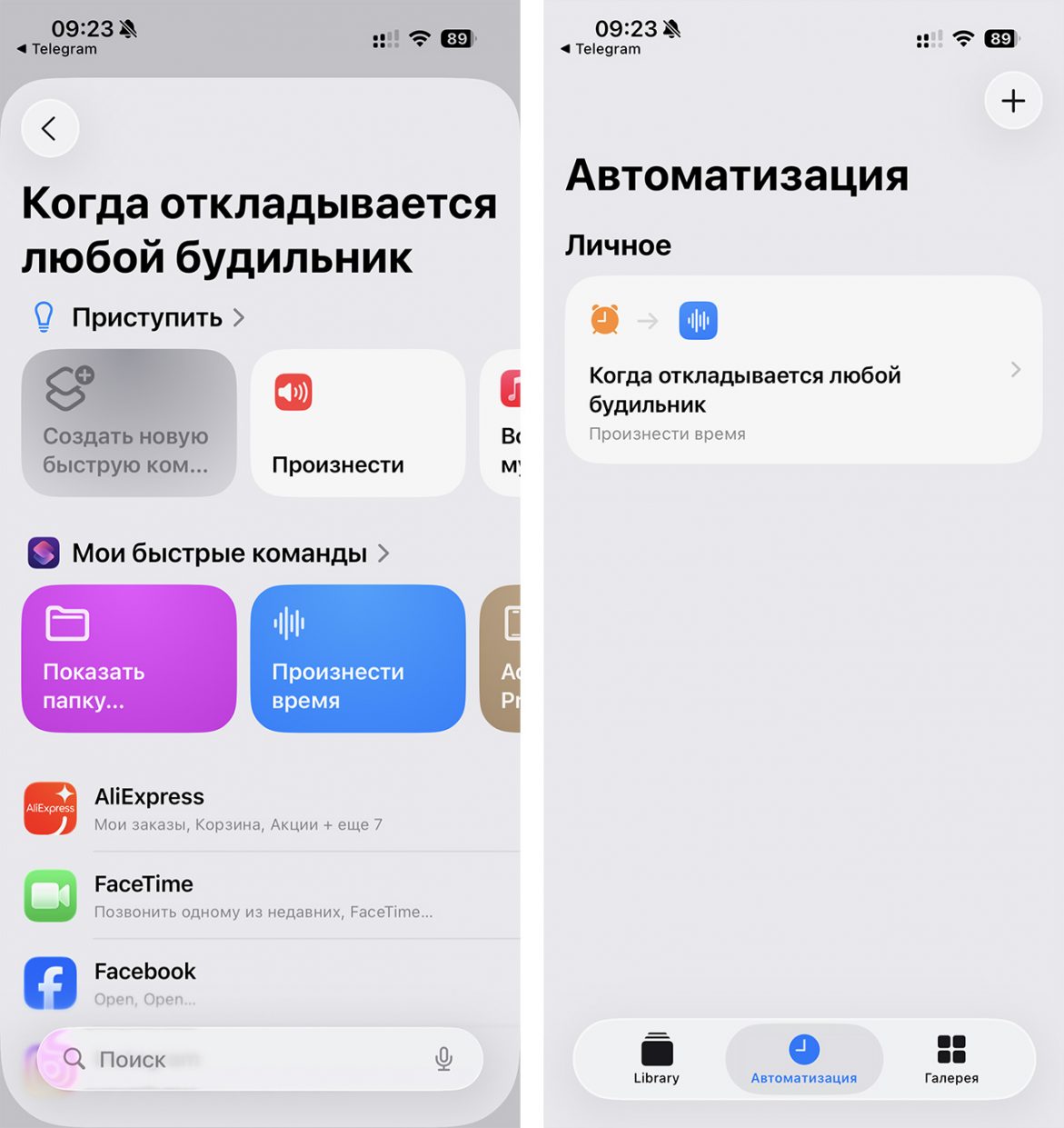The width and height of the screenshot is (1064, 1128).
Task: Open the Когда откладывается любой будильник automation
Action: coord(803,370)
